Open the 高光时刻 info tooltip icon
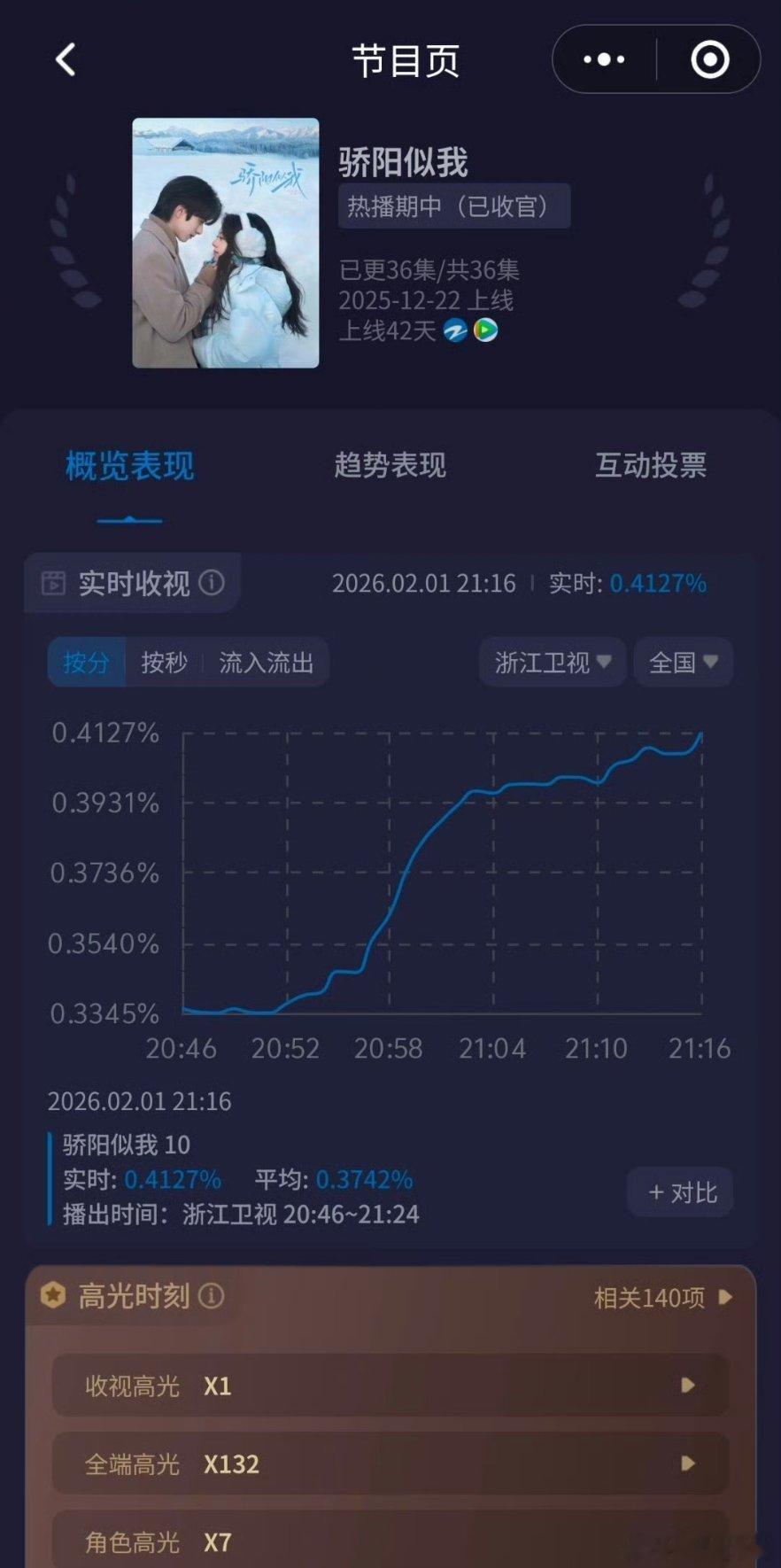Image resolution: width=781 pixels, height=1568 pixels. (211, 1296)
